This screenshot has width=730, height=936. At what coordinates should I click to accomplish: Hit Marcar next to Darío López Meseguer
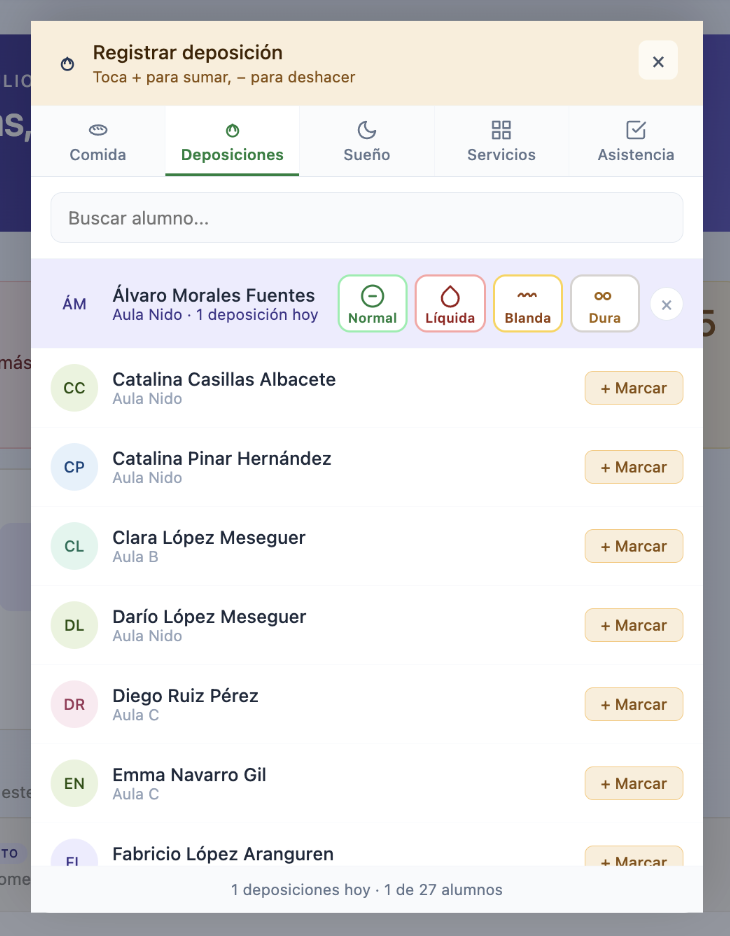(634, 626)
